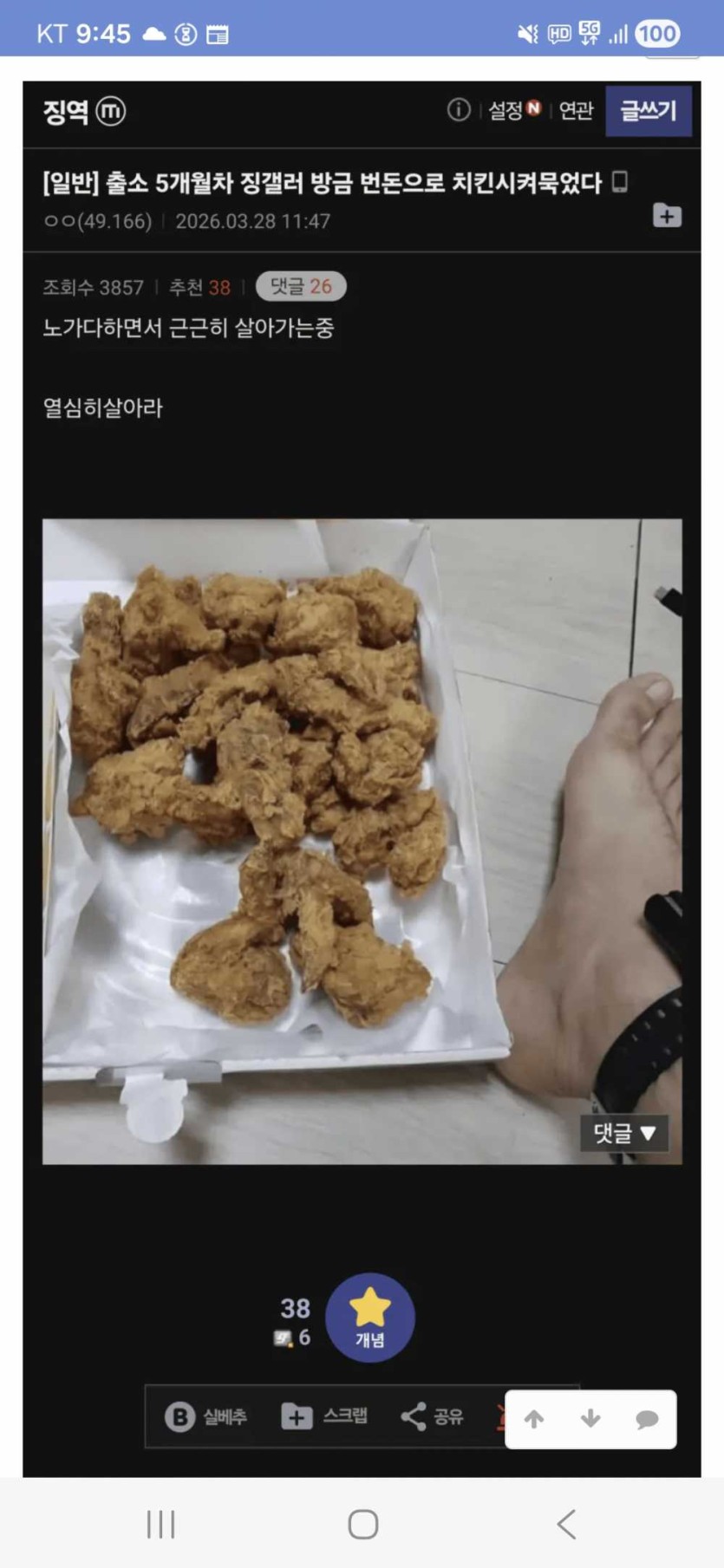Return to the home screen
The height and width of the screenshot is (1568, 724).
click(362, 1524)
